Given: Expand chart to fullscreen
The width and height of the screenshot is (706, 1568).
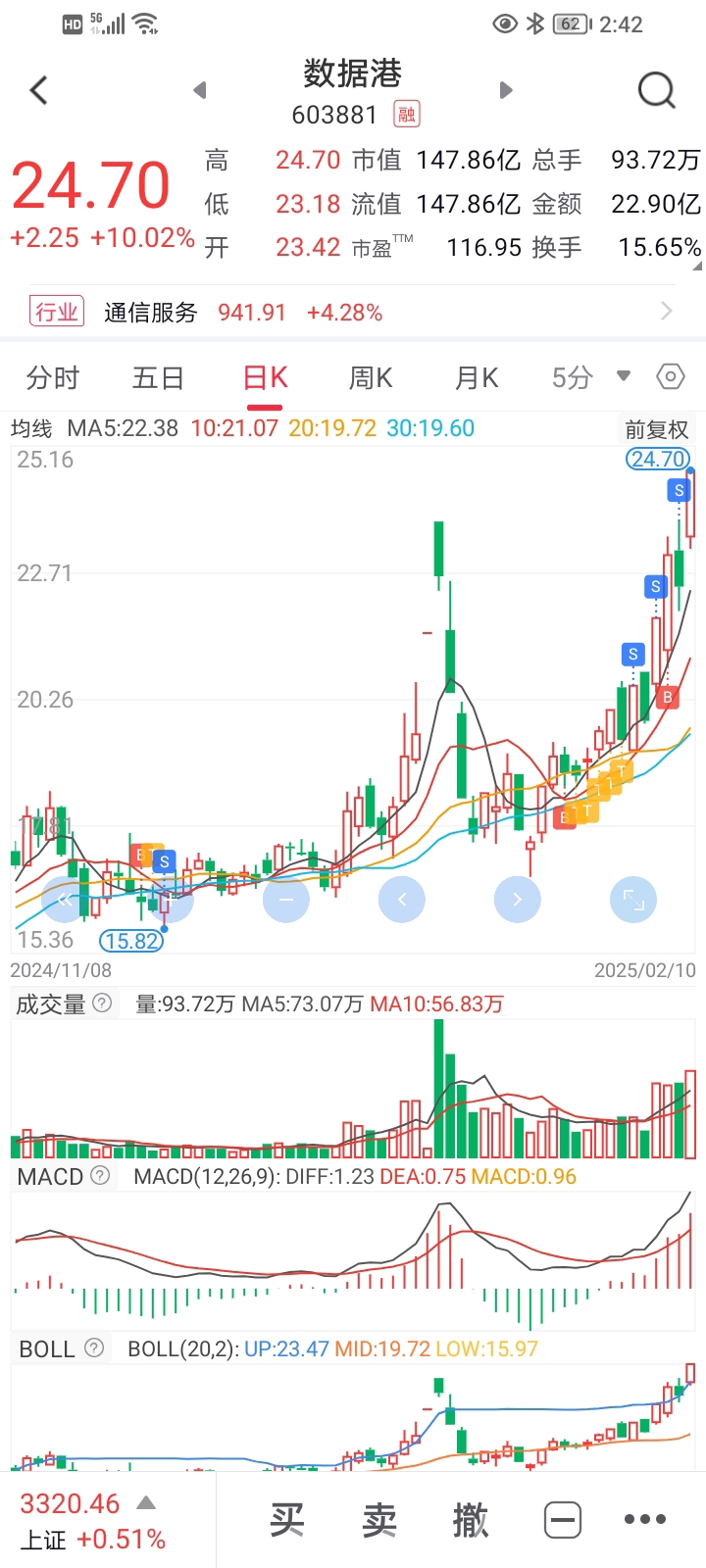Looking at the screenshot, I should pos(632,900).
